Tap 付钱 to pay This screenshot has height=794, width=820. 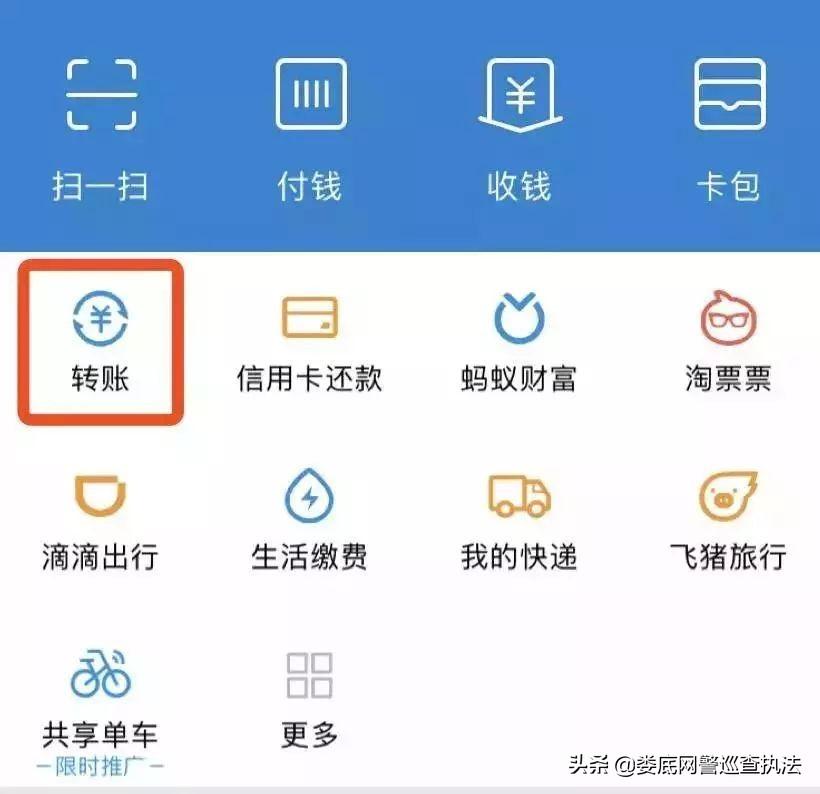(x=310, y=127)
